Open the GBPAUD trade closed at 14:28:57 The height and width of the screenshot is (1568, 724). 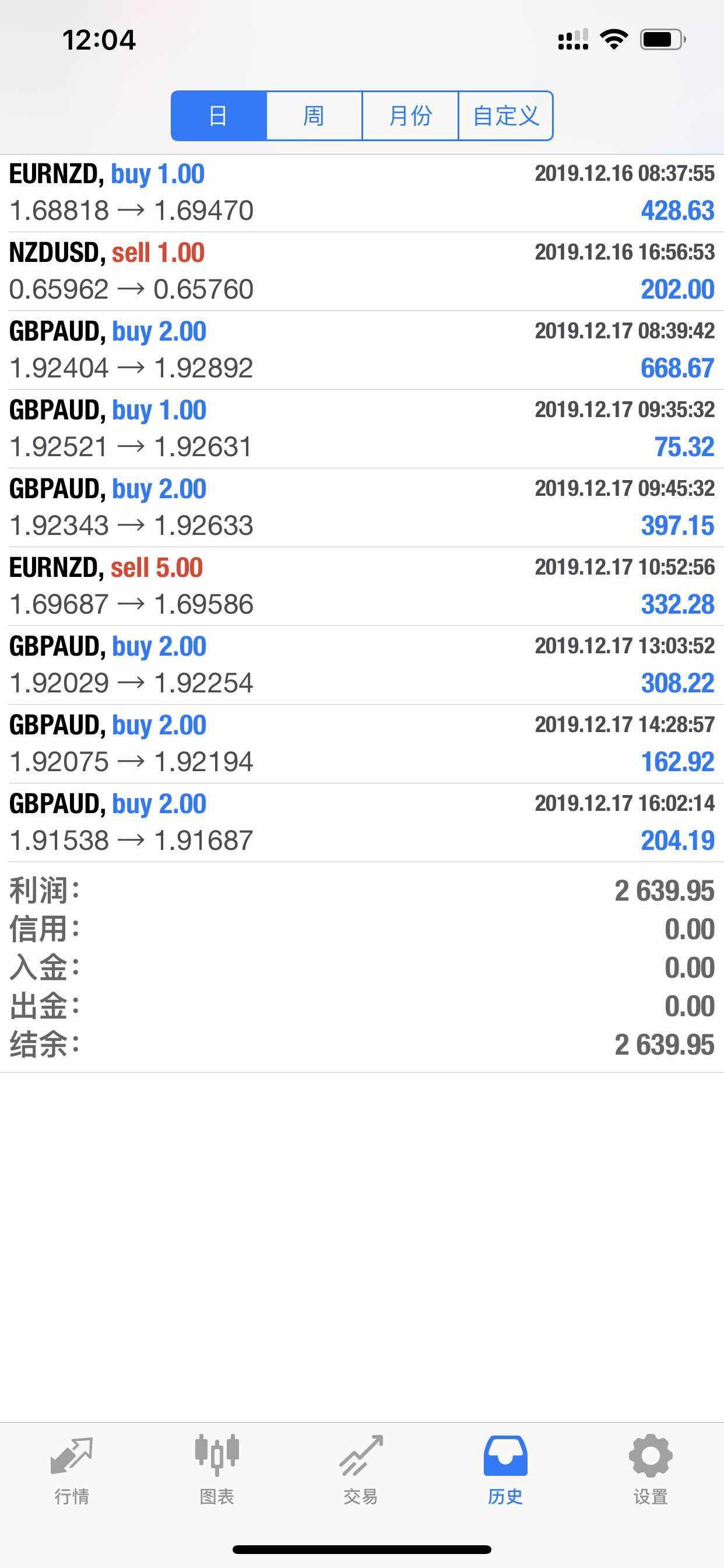click(x=362, y=744)
